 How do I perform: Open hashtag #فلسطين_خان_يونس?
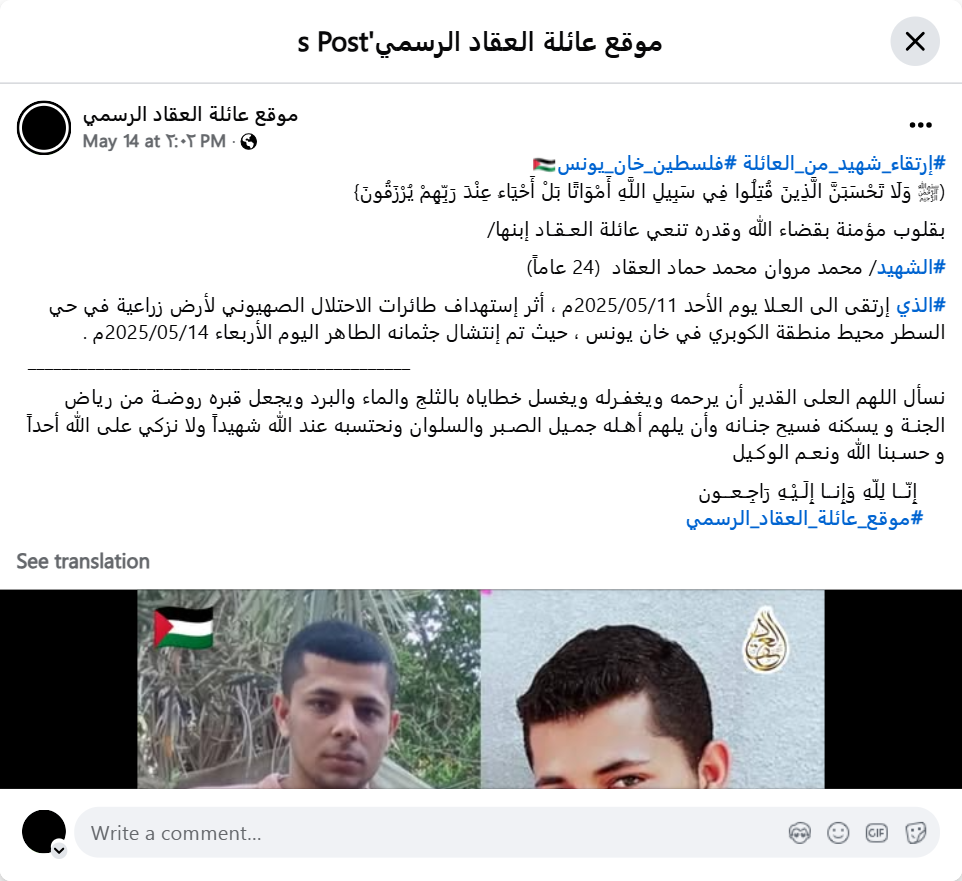tap(638, 163)
